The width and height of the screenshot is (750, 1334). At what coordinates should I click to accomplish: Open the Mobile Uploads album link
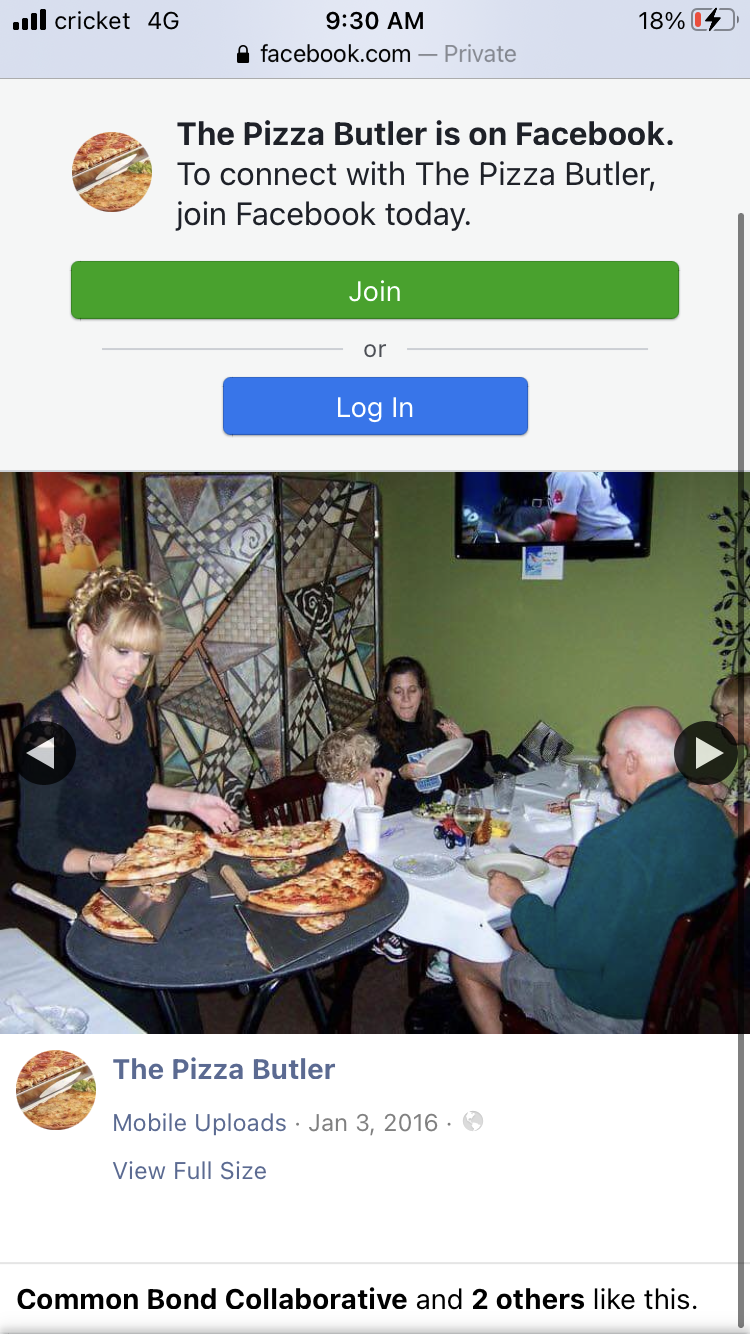coord(200,1123)
